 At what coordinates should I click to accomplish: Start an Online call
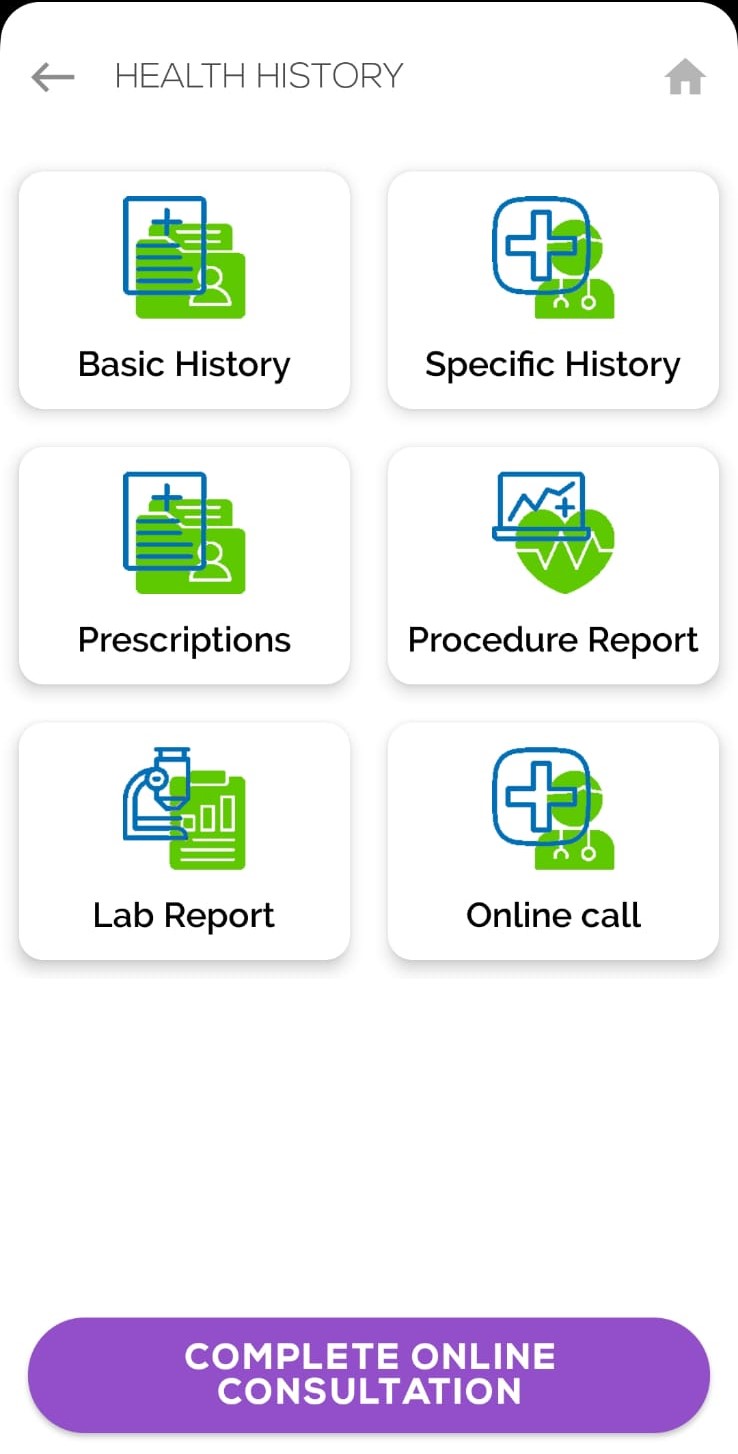pyautogui.click(x=553, y=841)
